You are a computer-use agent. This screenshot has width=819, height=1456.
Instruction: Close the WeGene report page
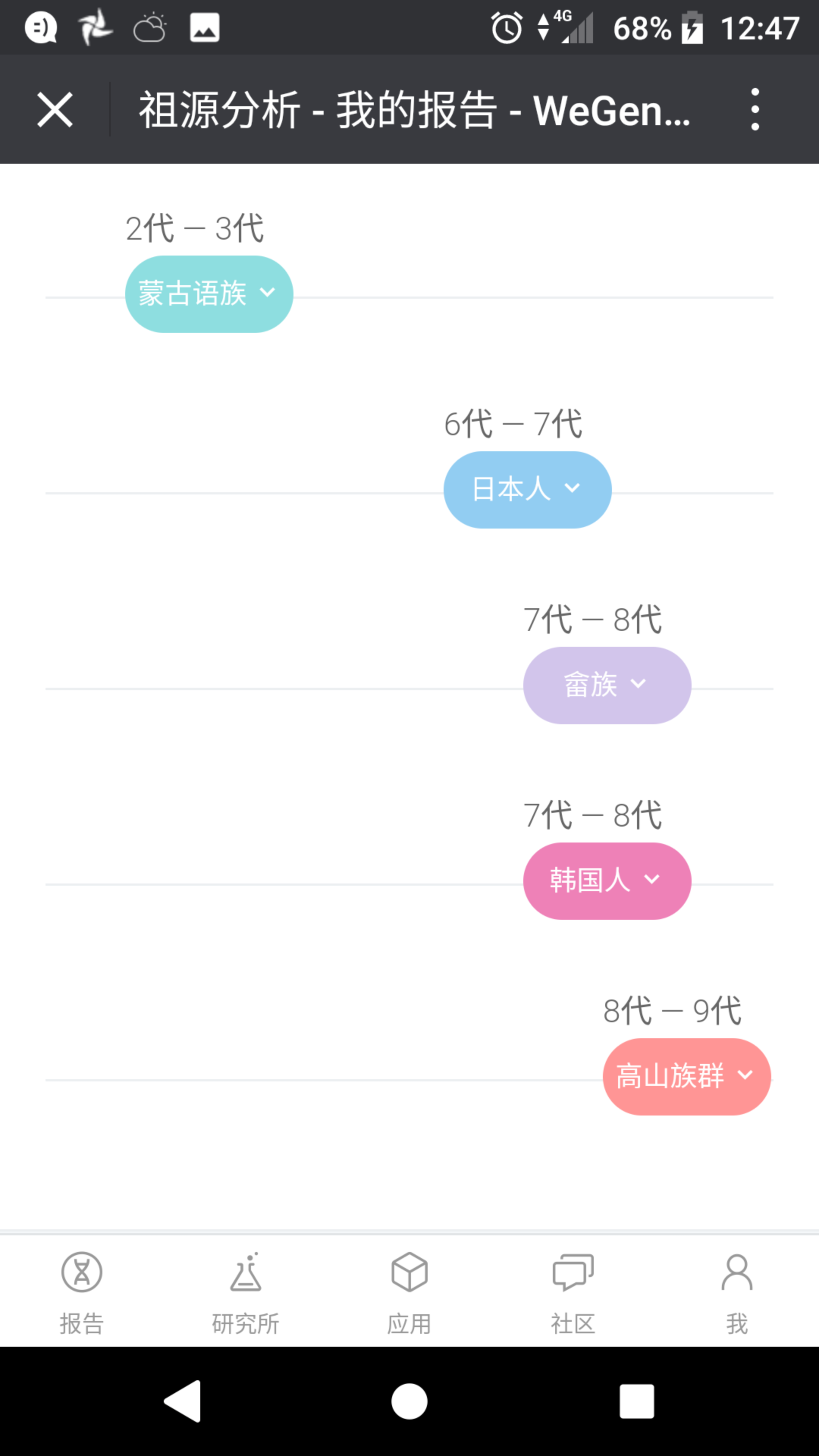pyautogui.click(x=55, y=110)
